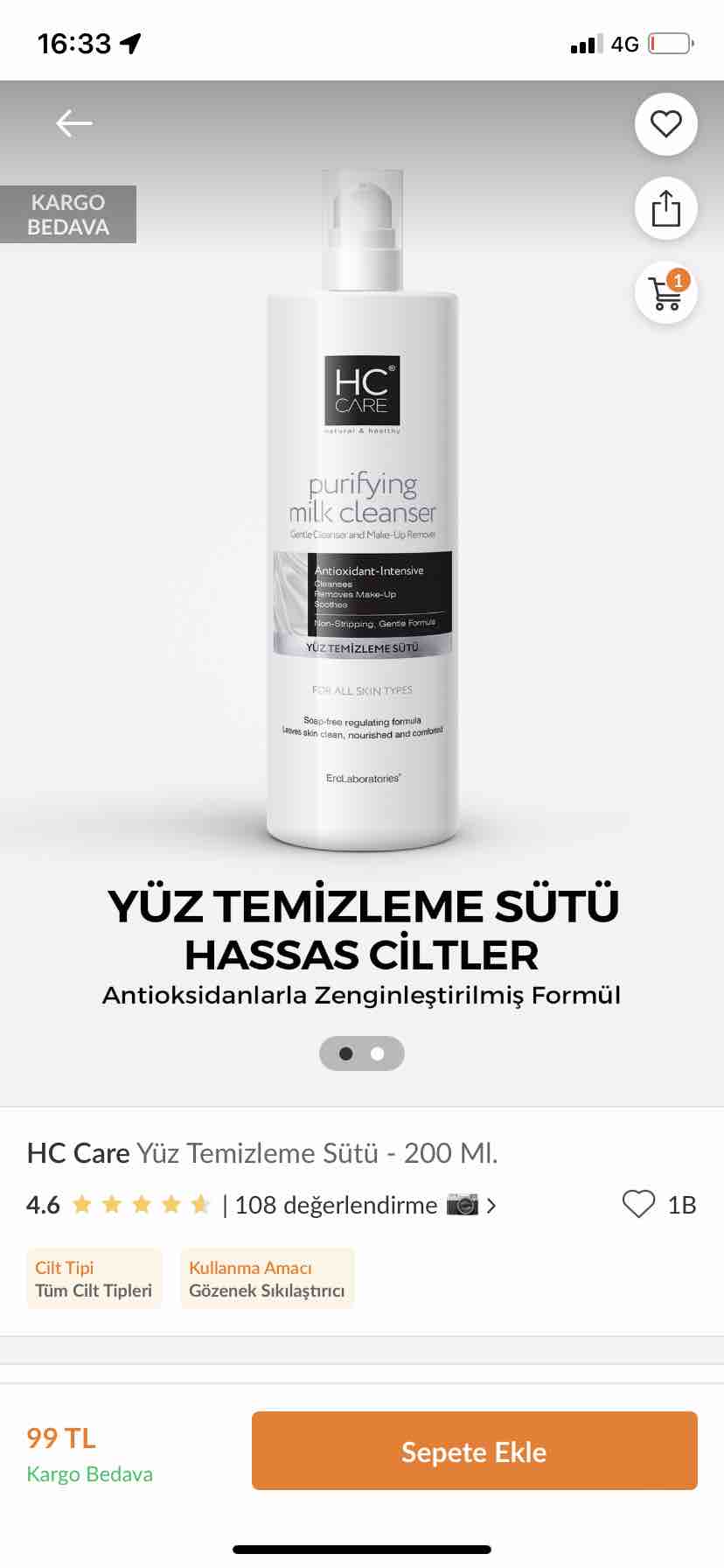Jump to the second image indicator dot
The height and width of the screenshot is (1568, 724).
tap(378, 1053)
